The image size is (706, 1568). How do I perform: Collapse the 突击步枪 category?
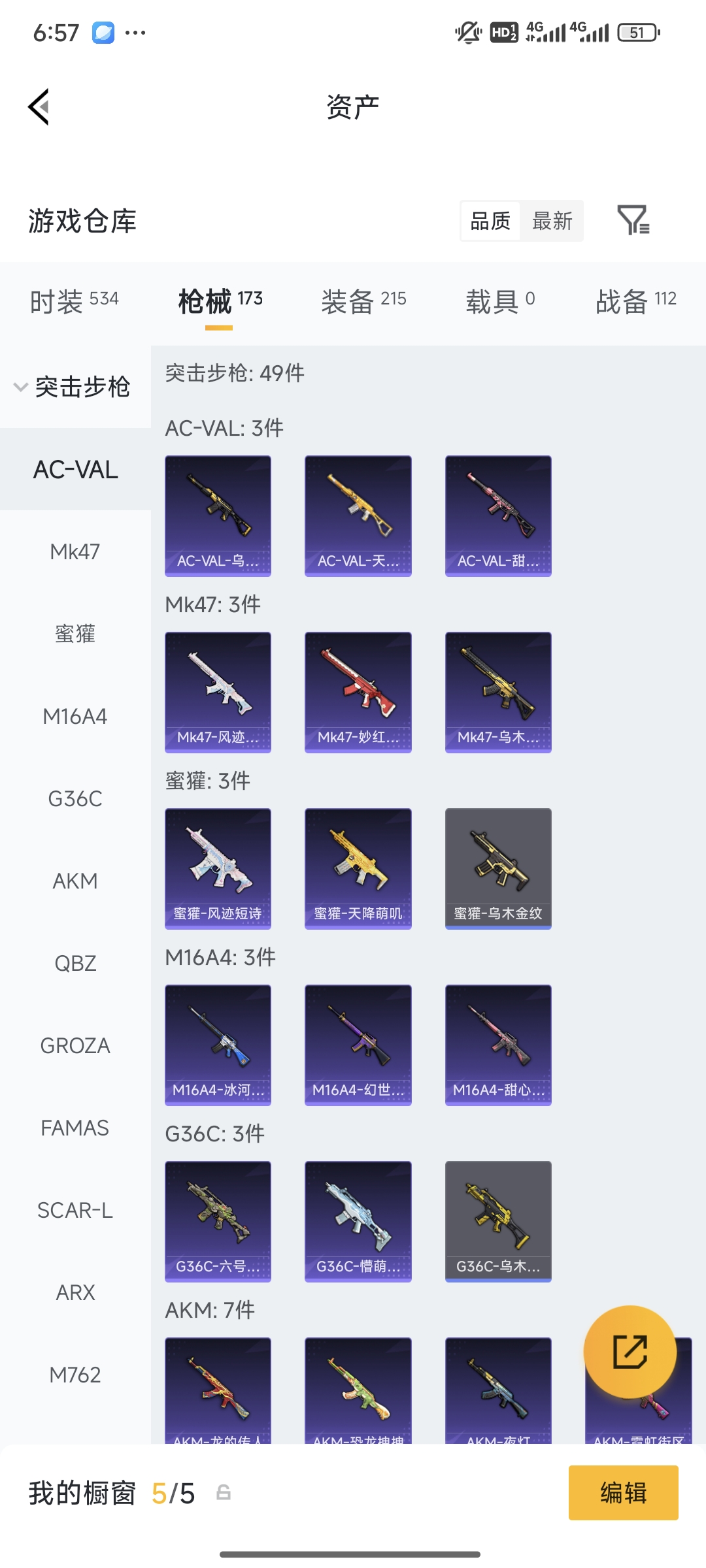click(x=73, y=387)
